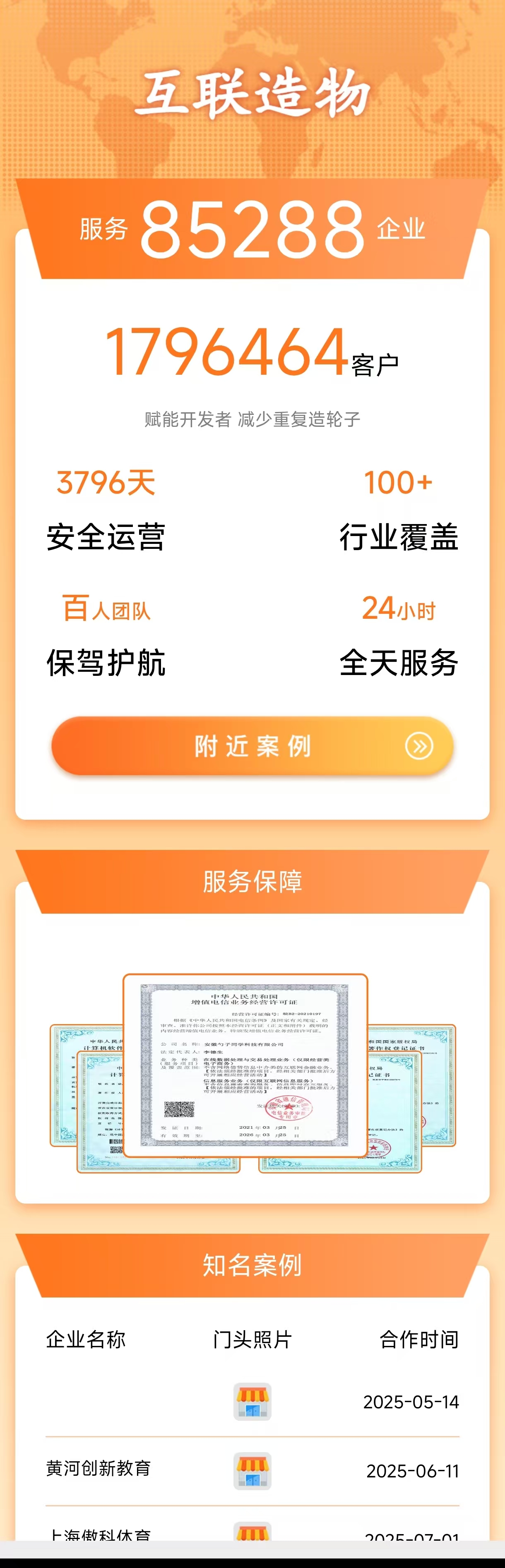View the 增值电信业务经营许可证 certificate image

pyautogui.click(x=245, y=1065)
